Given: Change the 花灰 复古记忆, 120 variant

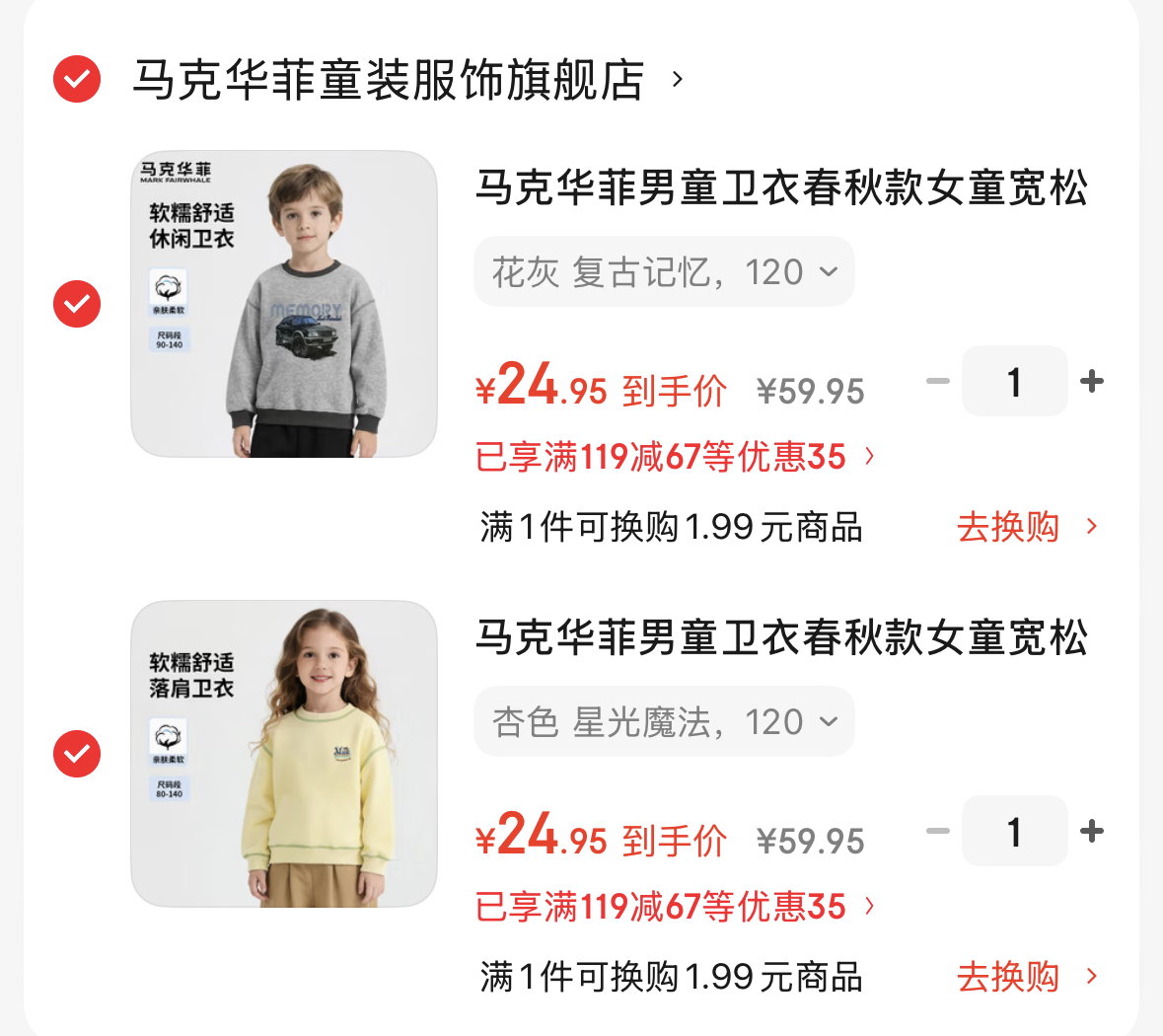Looking at the screenshot, I should (664, 271).
